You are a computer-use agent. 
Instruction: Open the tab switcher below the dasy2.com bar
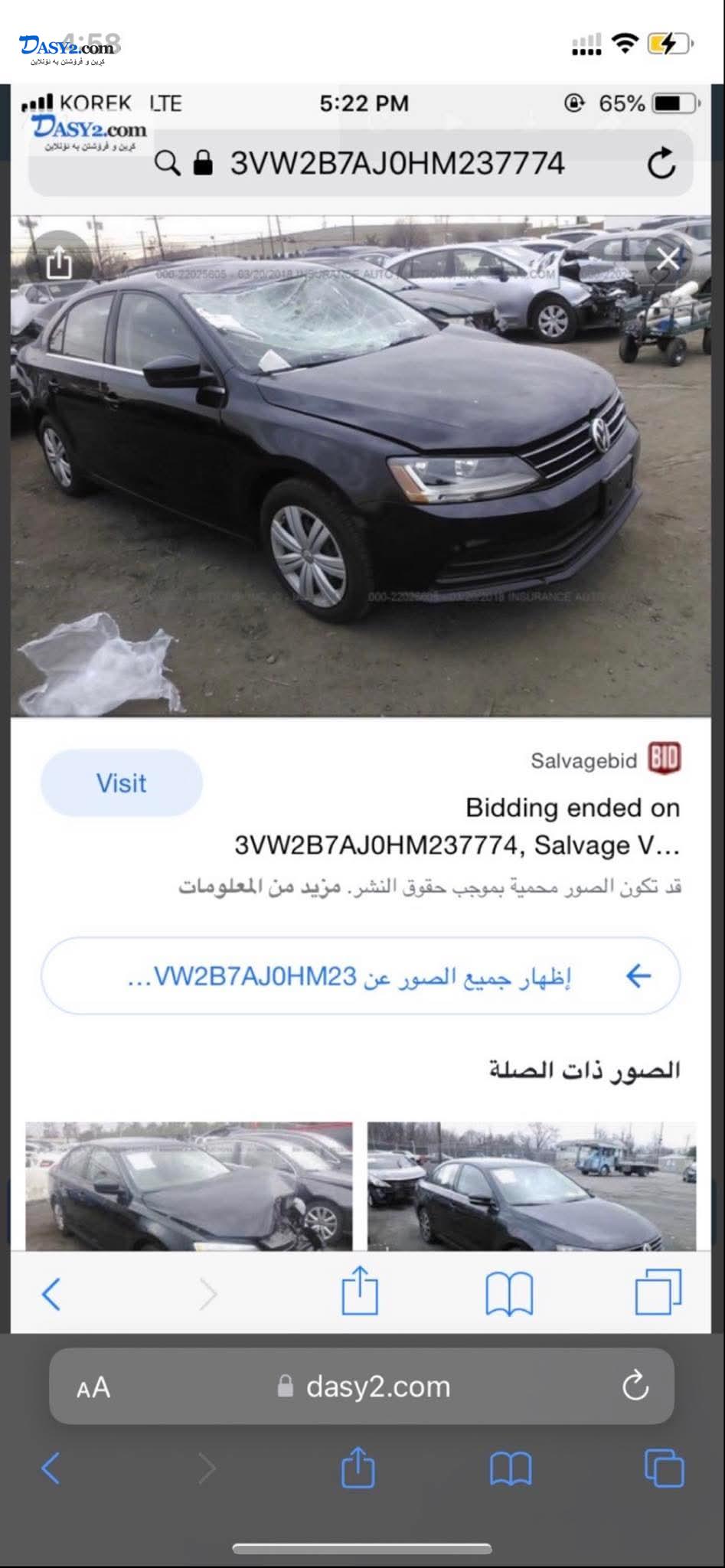click(x=664, y=1468)
